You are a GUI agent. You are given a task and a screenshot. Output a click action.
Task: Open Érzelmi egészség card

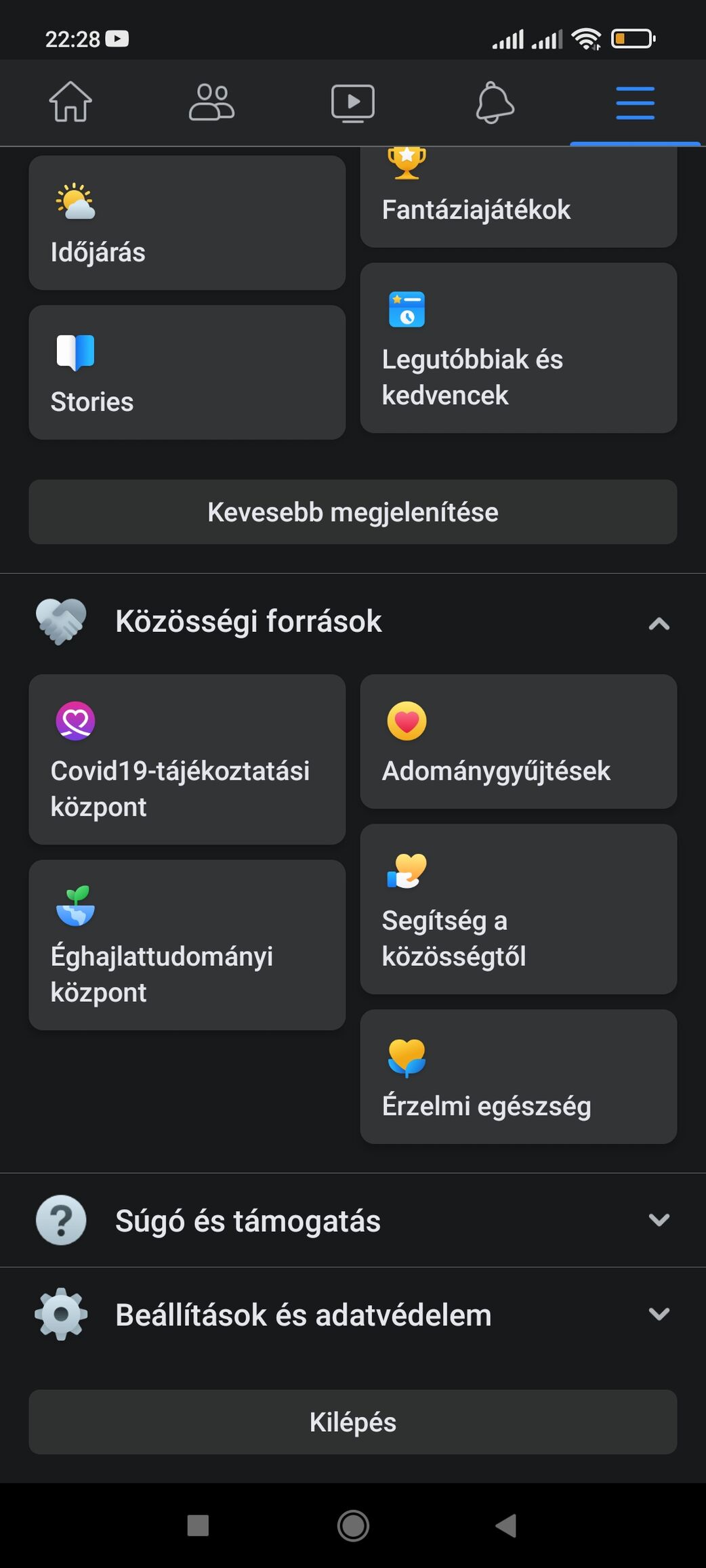coord(518,1077)
